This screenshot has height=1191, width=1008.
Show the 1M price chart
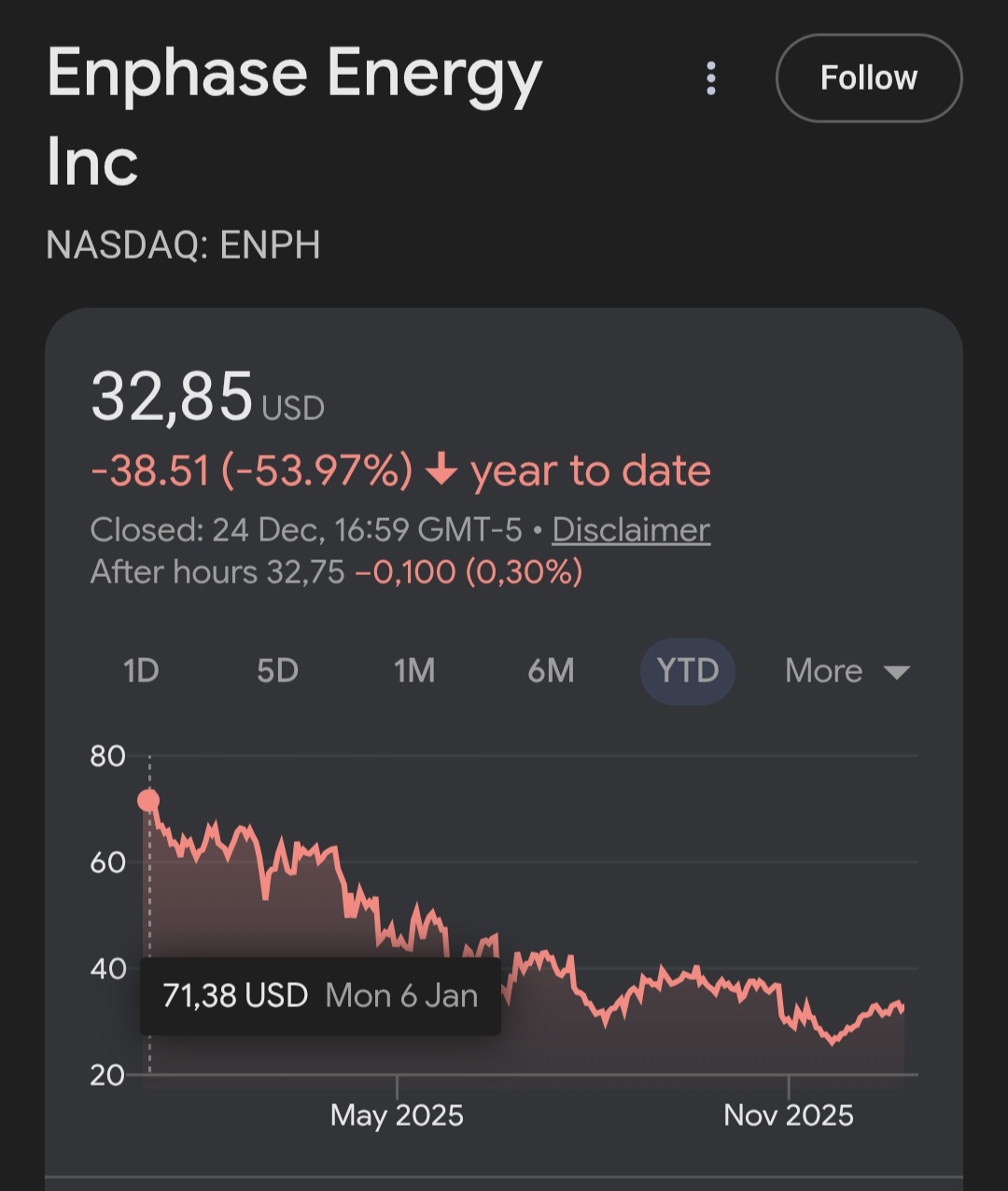pos(414,671)
